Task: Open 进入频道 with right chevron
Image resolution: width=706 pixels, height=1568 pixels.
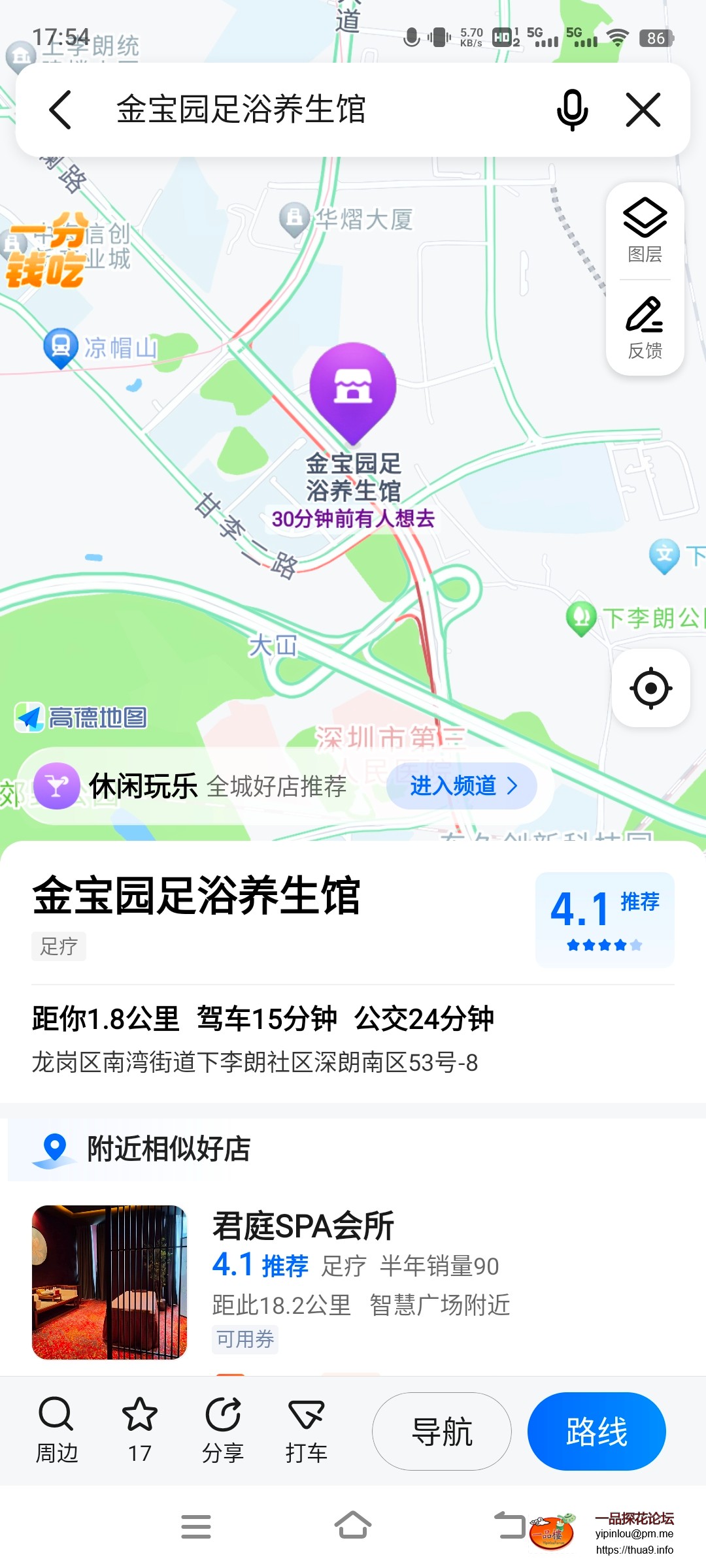Action: click(x=462, y=787)
